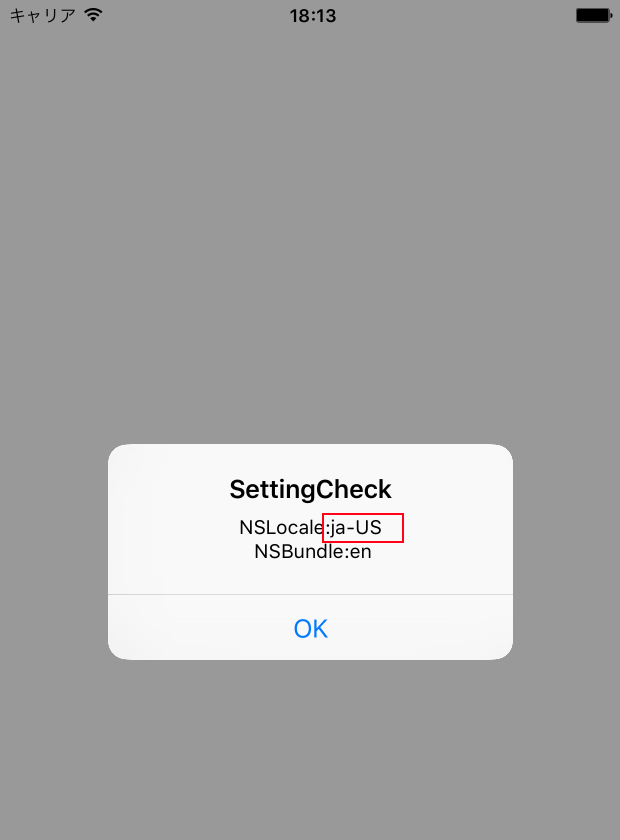Dismiss the SettingCheck alert with OK

(x=310, y=628)
